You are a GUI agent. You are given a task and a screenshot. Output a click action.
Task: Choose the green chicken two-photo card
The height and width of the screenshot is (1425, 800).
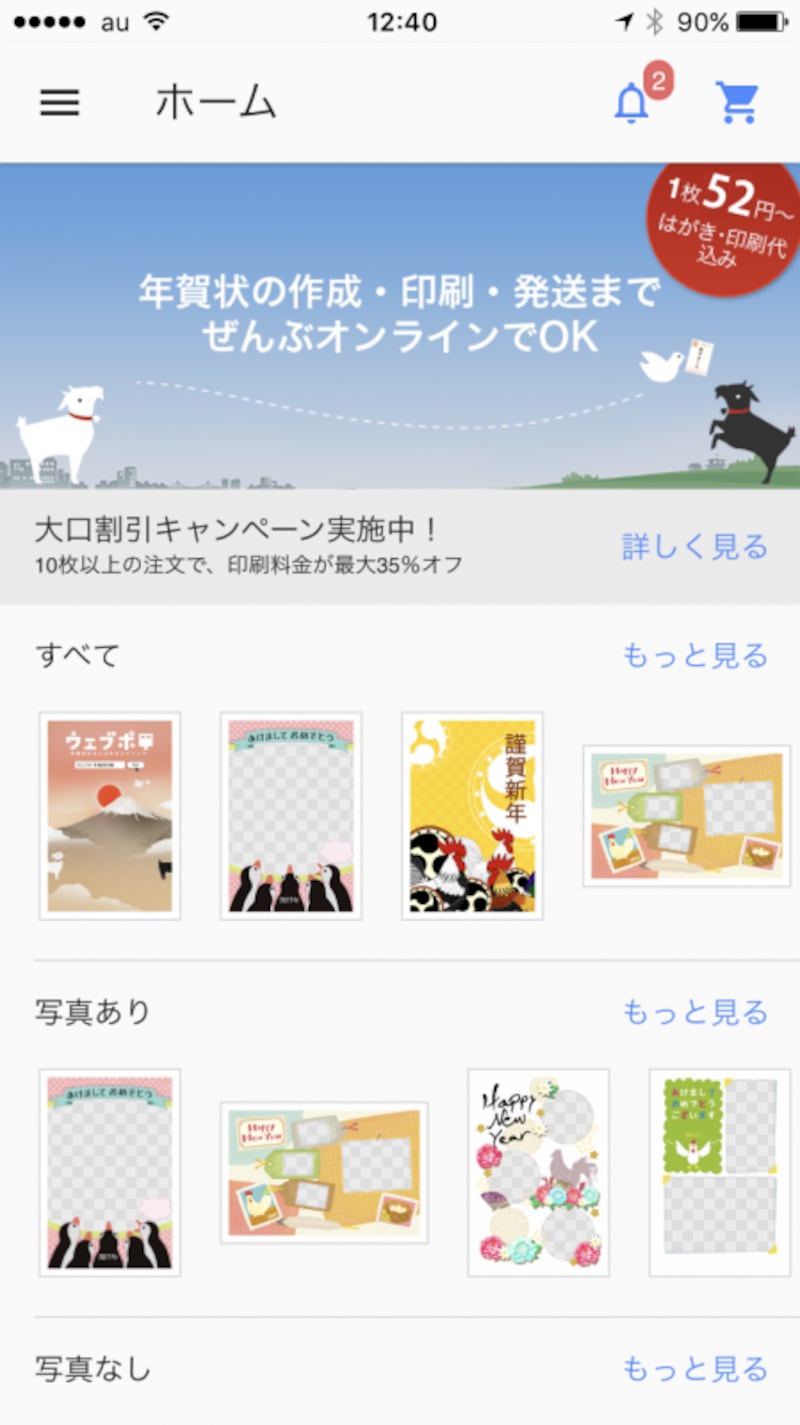(719, 1172)
